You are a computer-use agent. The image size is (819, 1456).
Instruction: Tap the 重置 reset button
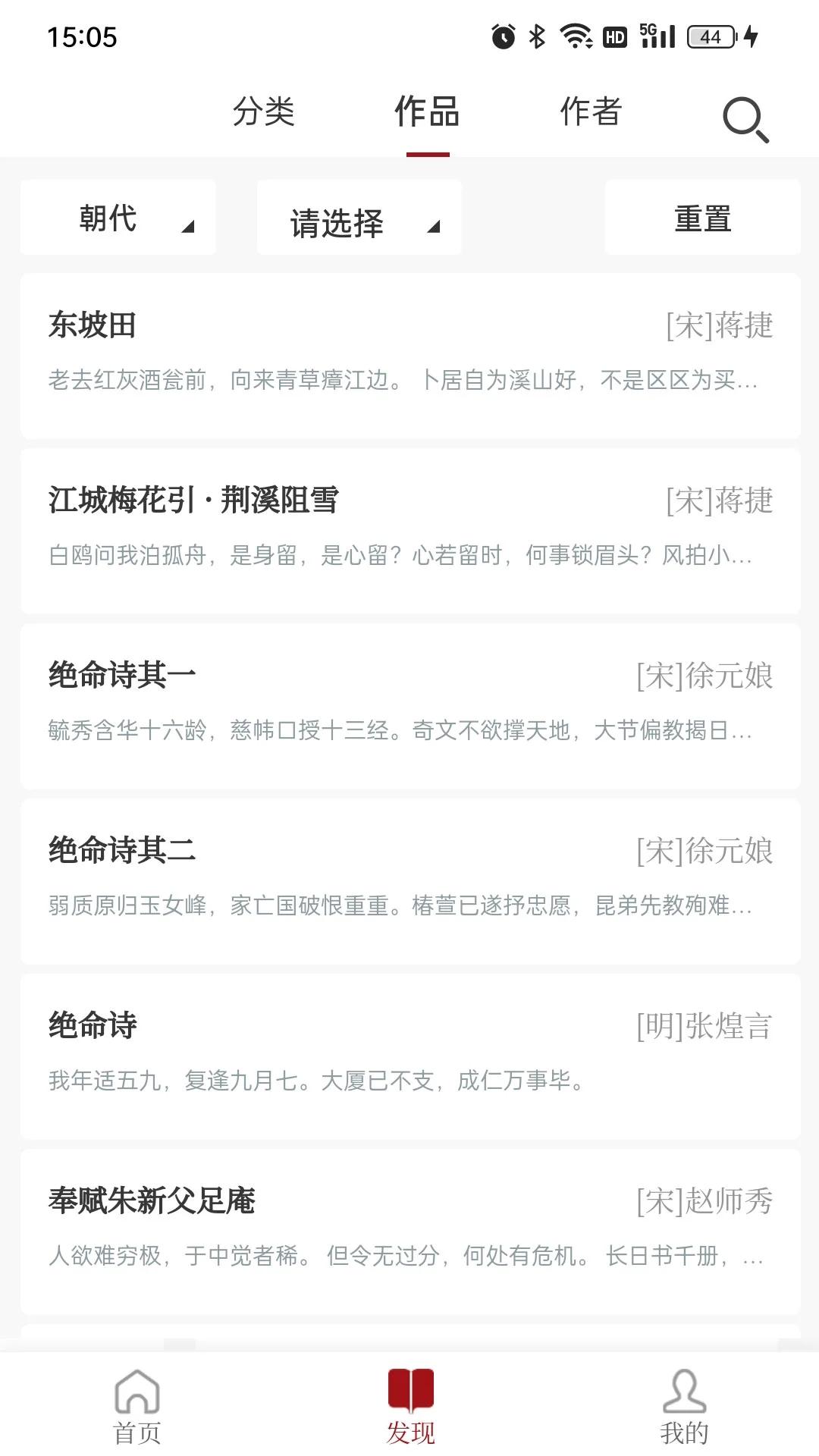coord(702,218)
